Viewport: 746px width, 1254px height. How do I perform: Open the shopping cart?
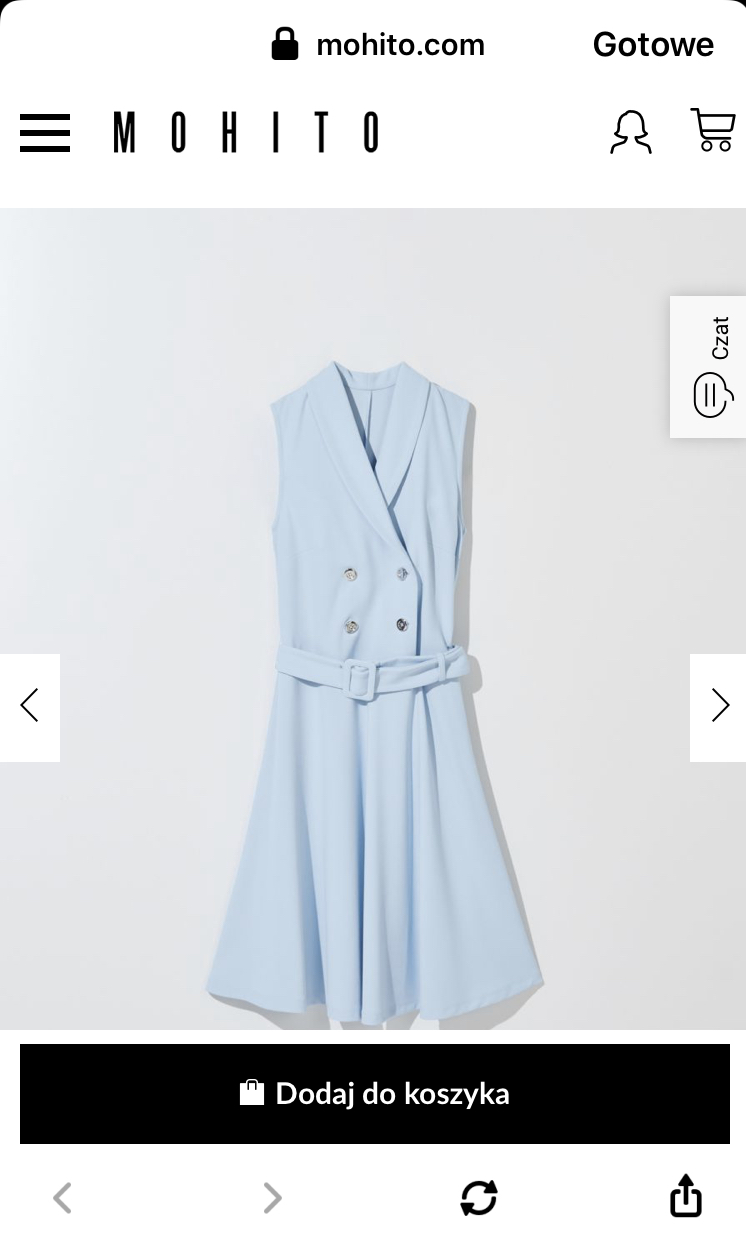pyautogui.click(x=712, y=130)
